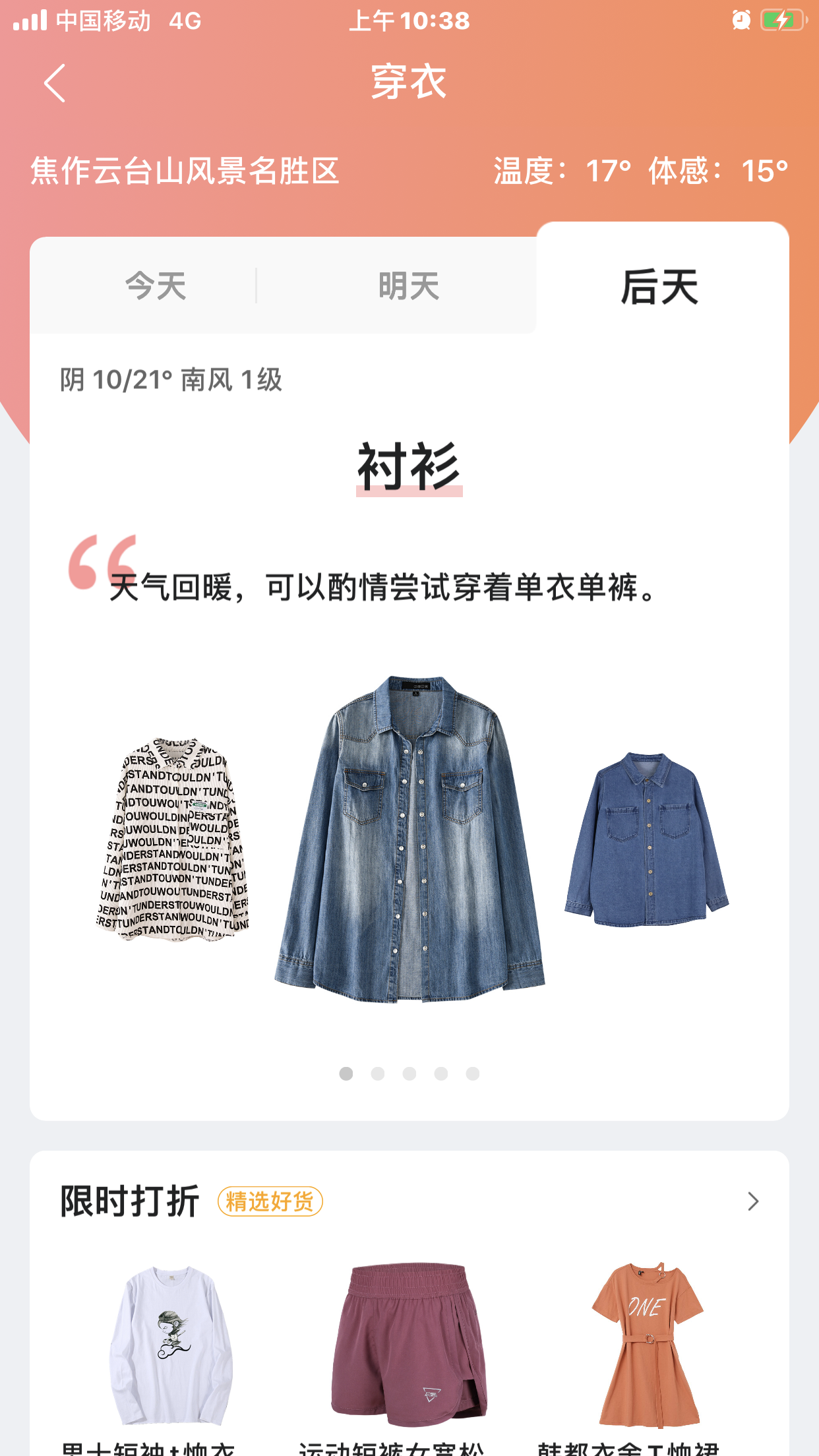Open the large washed denim shirt image

pyautogui.click(x=409, y=839)
